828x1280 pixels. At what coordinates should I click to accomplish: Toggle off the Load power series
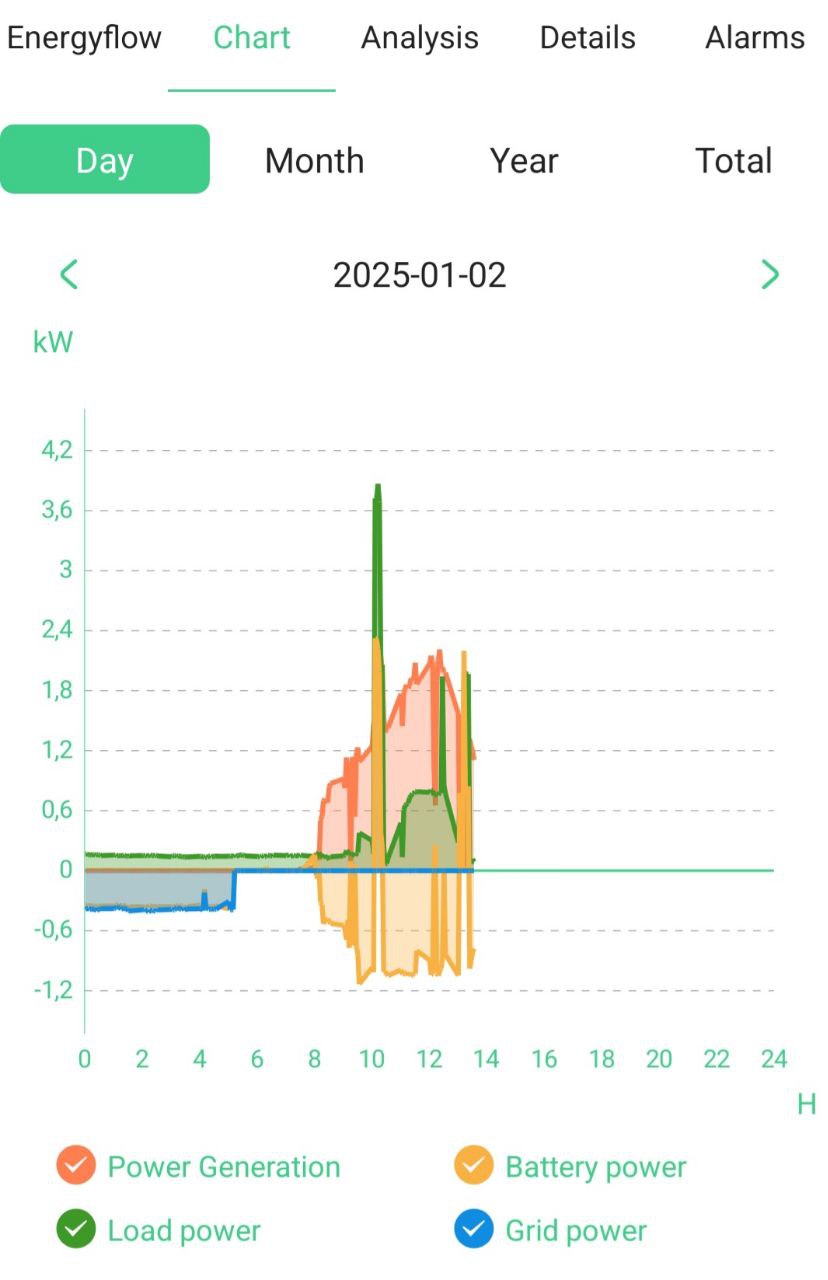coord(77,1230)
